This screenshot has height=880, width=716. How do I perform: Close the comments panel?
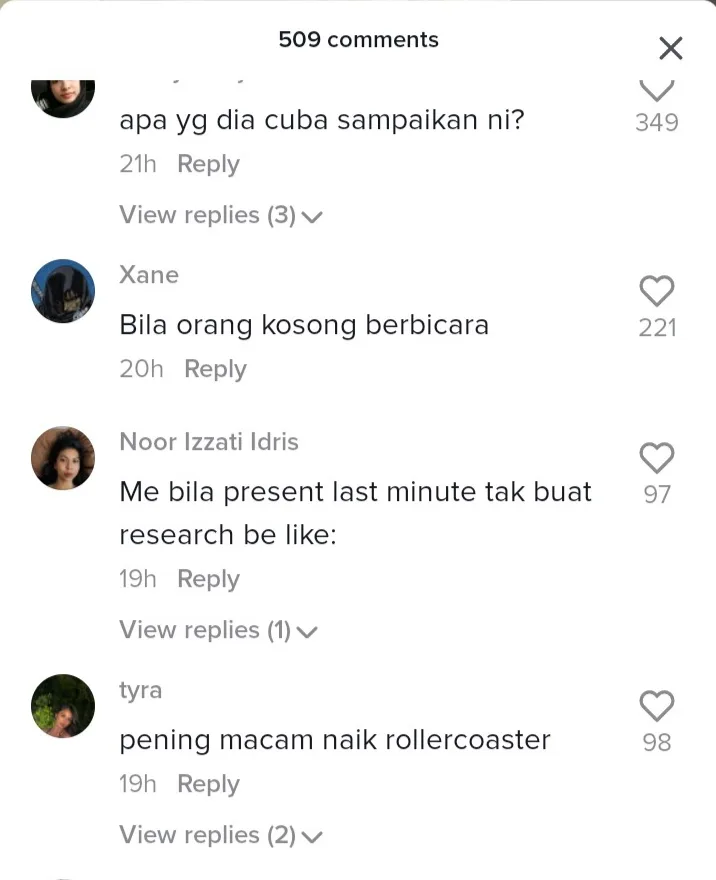point(670,48)
